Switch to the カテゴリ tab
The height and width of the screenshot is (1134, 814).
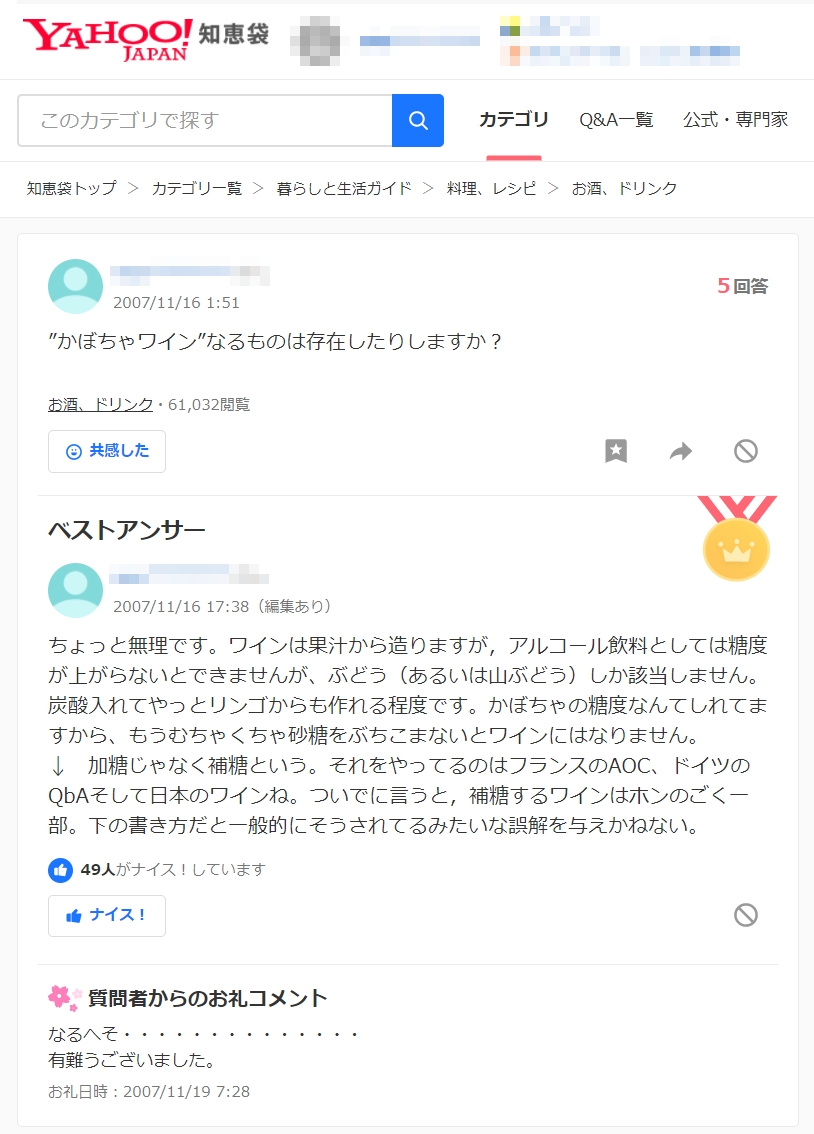514,120
